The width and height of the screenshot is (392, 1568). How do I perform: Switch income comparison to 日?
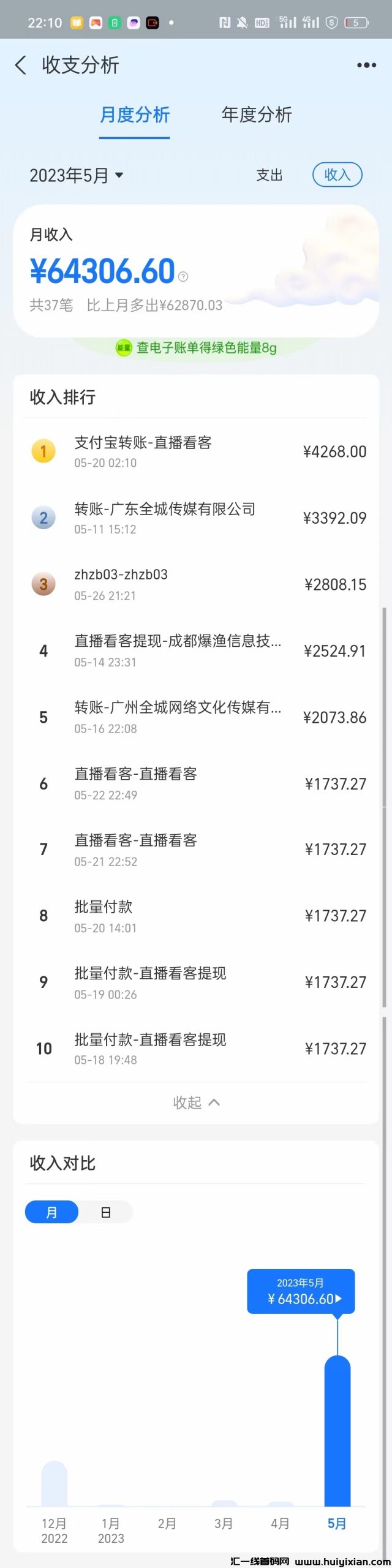click(x=106, y=1212)
